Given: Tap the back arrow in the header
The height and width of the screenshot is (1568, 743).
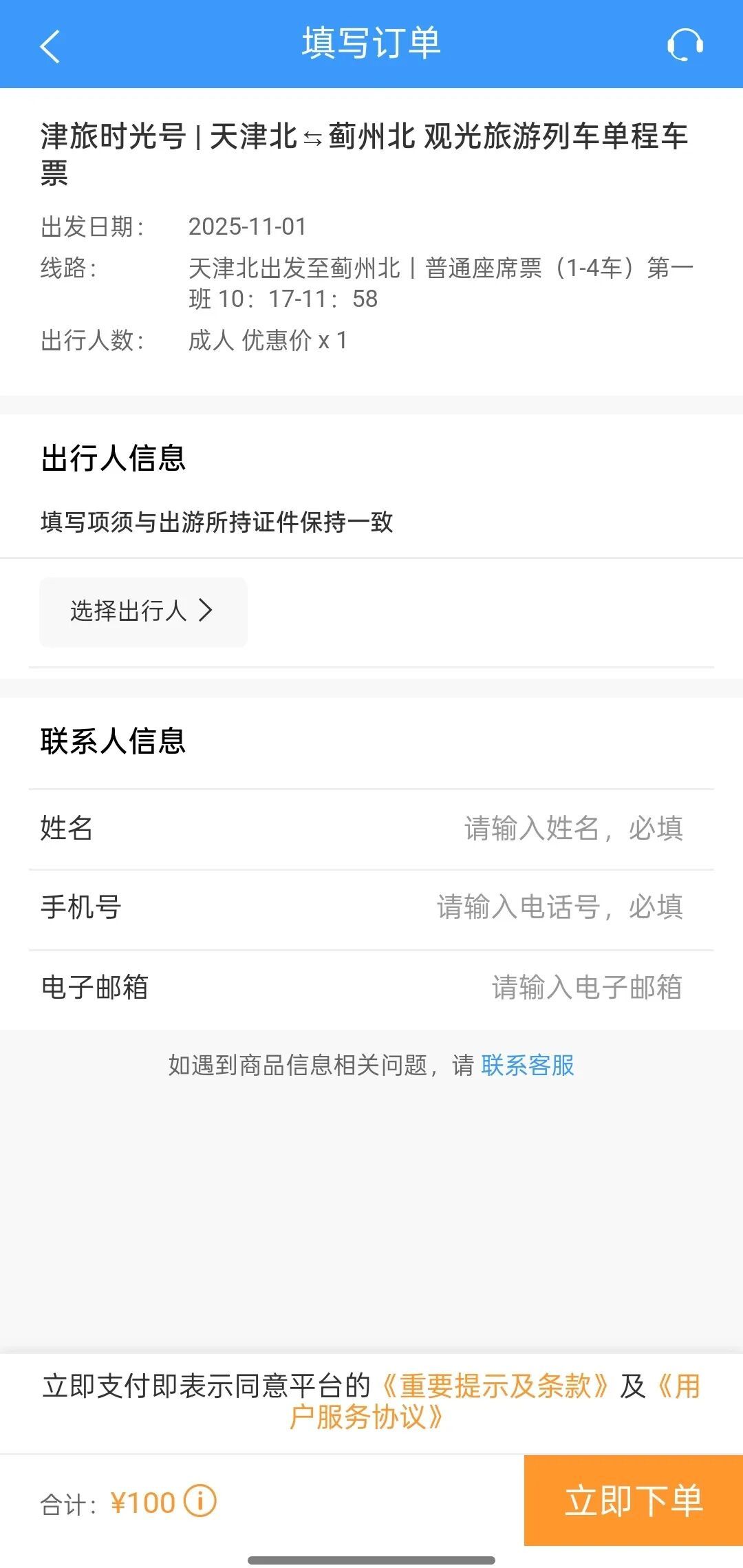Looking at the screenshot, I should [48, 45].
